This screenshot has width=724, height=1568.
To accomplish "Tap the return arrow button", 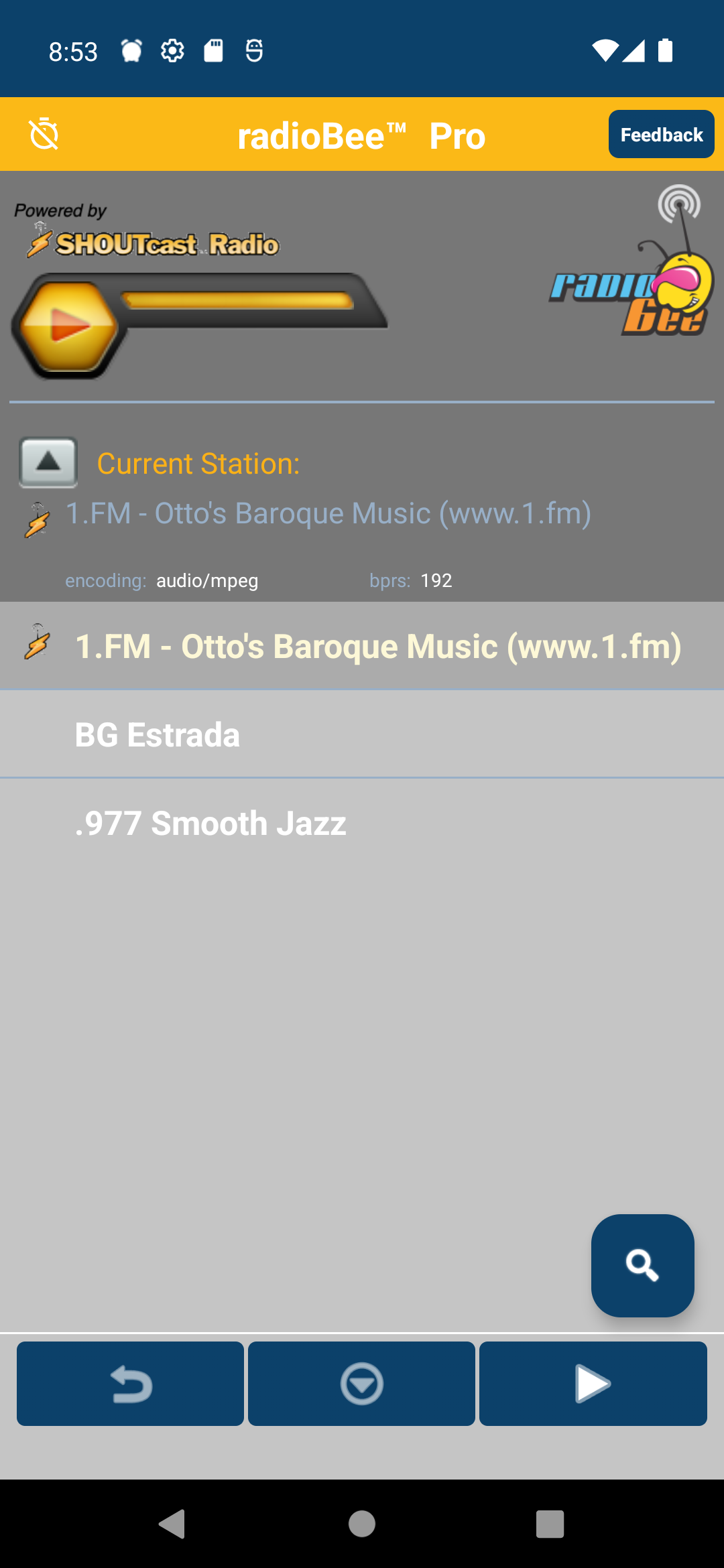I will point(130,1384).
